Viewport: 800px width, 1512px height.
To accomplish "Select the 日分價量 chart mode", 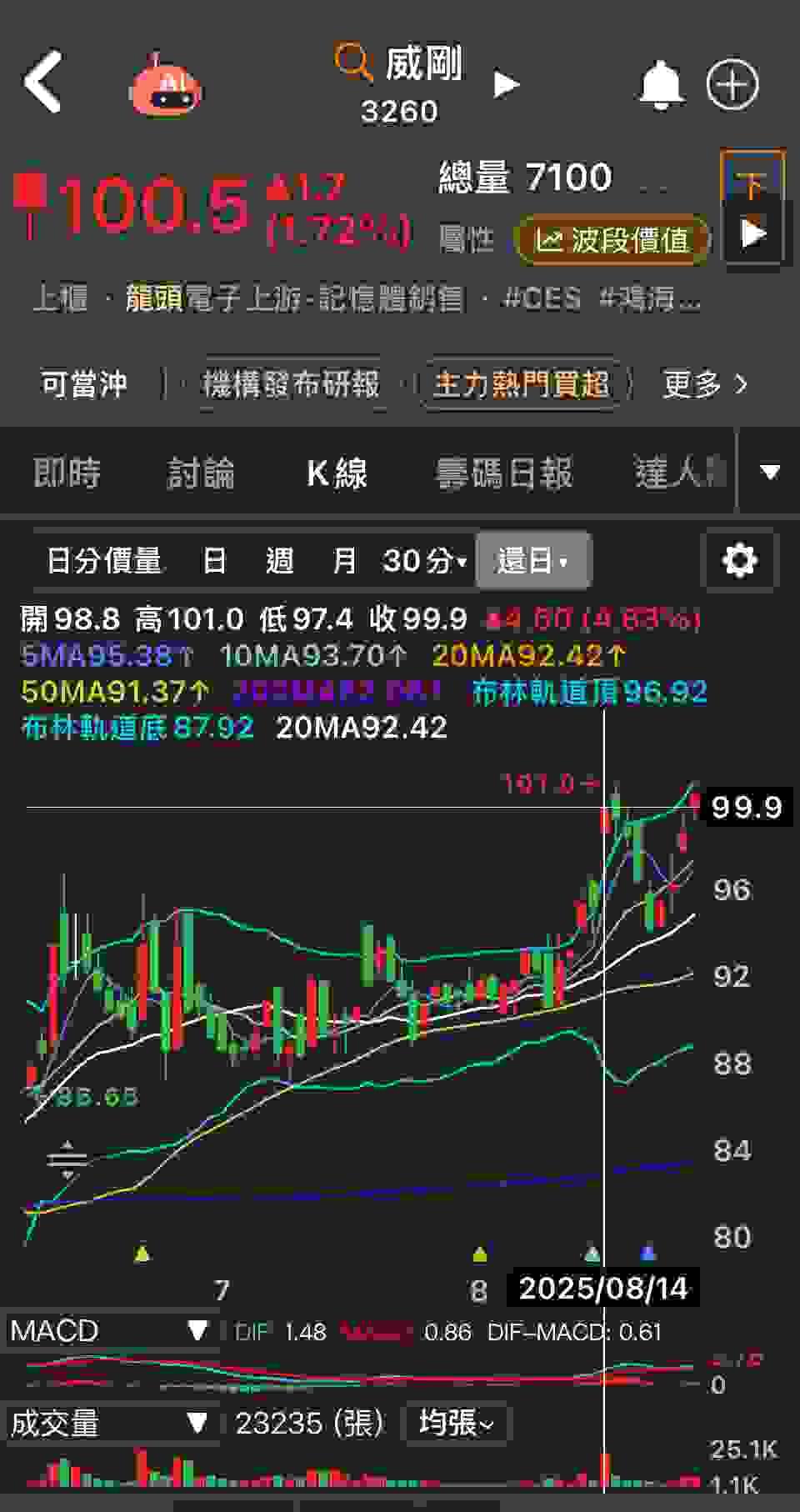I will (x=103, y=560).
